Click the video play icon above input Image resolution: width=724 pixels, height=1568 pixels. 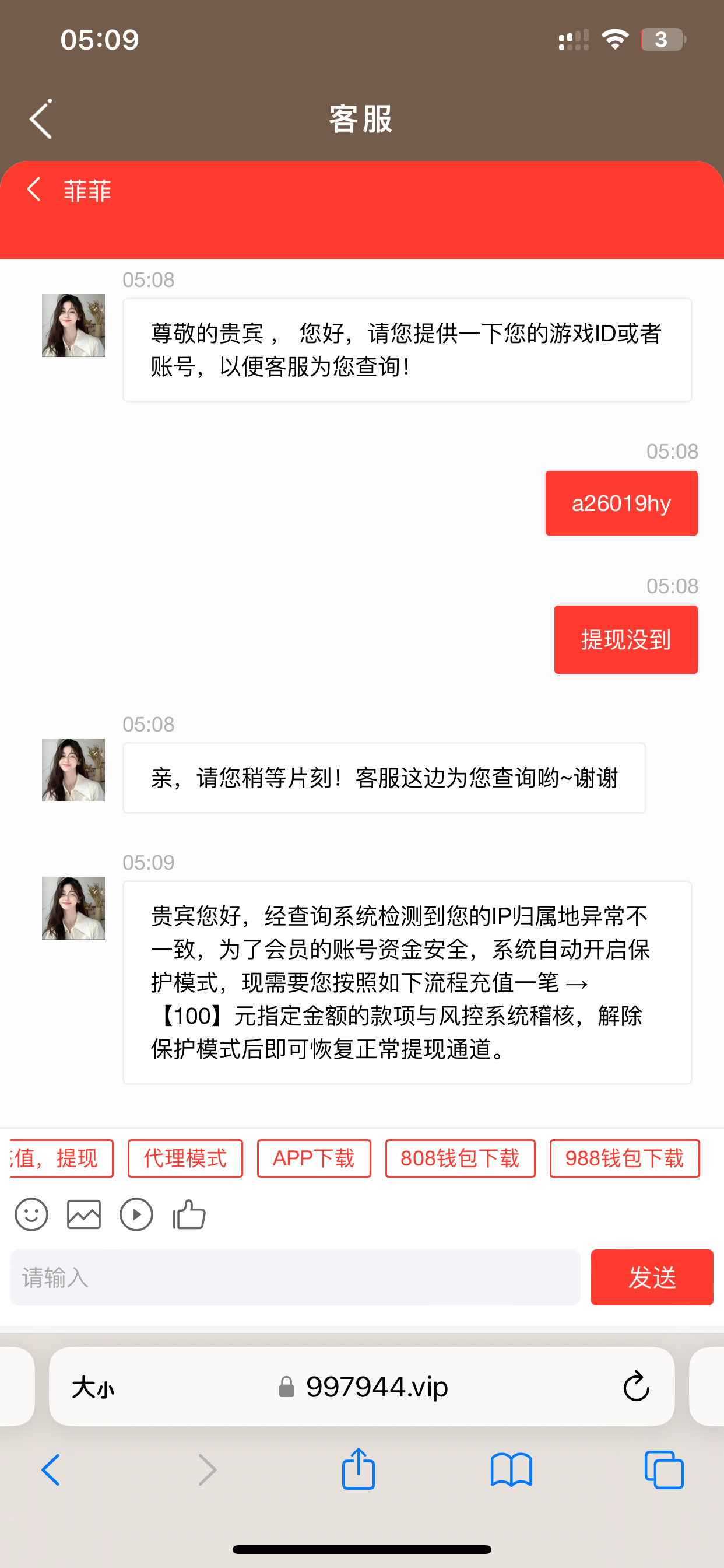point(136,1214)
